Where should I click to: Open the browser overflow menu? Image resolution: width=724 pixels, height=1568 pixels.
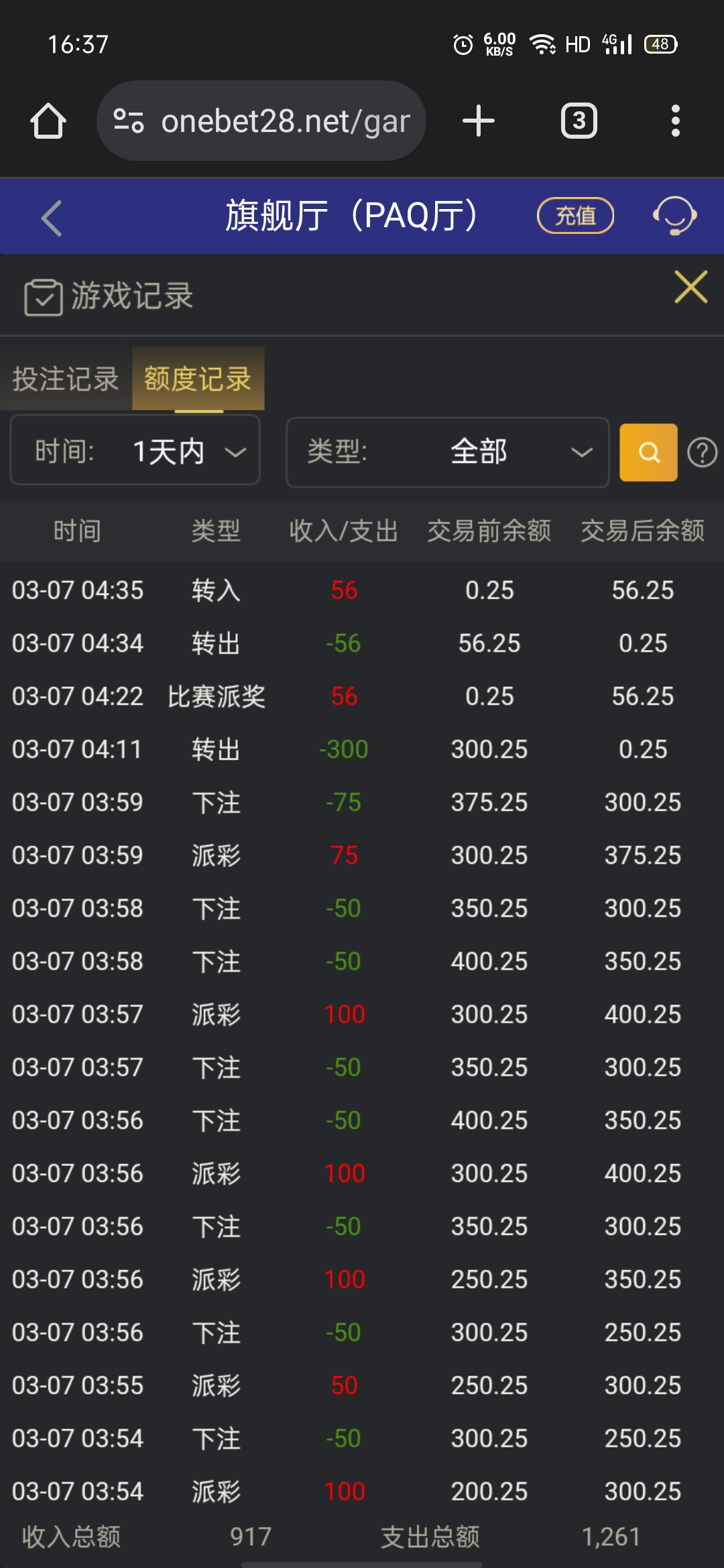[675, 121]
